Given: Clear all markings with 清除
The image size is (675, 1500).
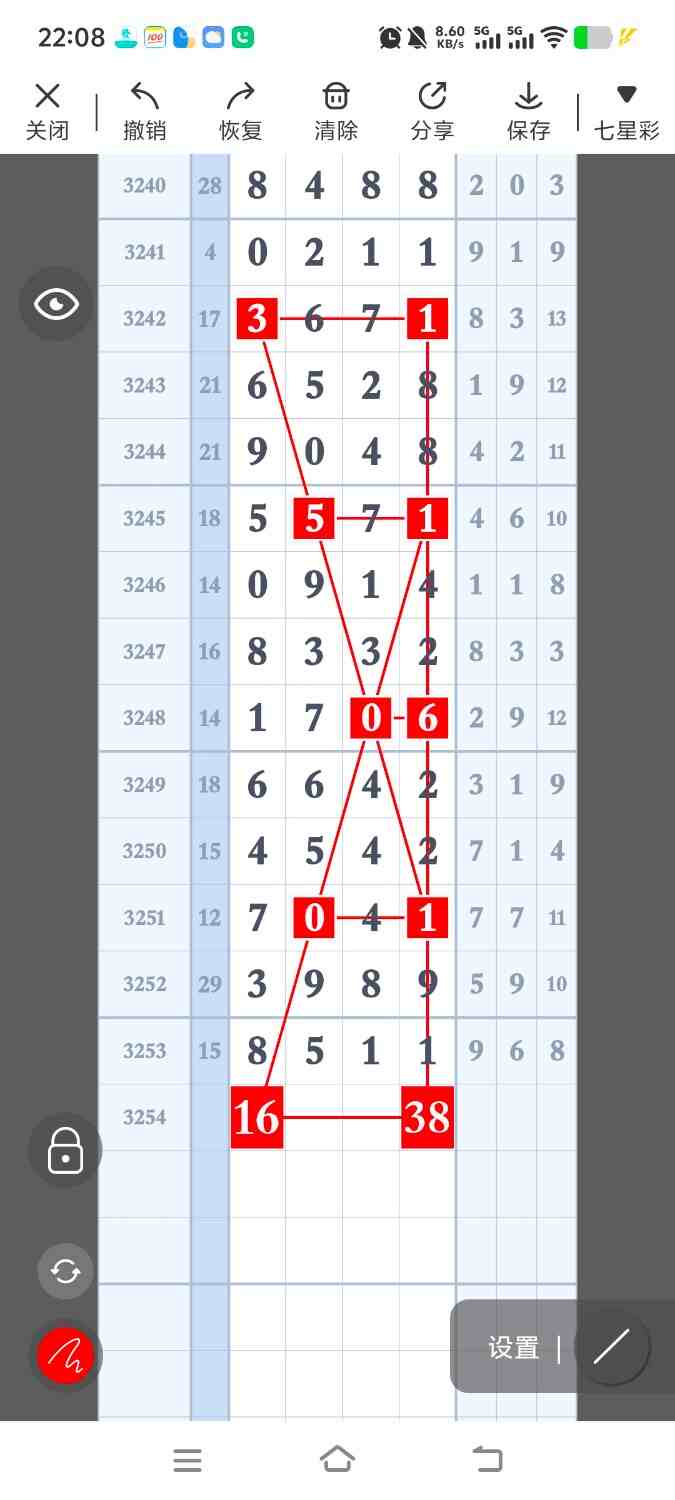Looking at the screenshot, I should click(336, 111).
